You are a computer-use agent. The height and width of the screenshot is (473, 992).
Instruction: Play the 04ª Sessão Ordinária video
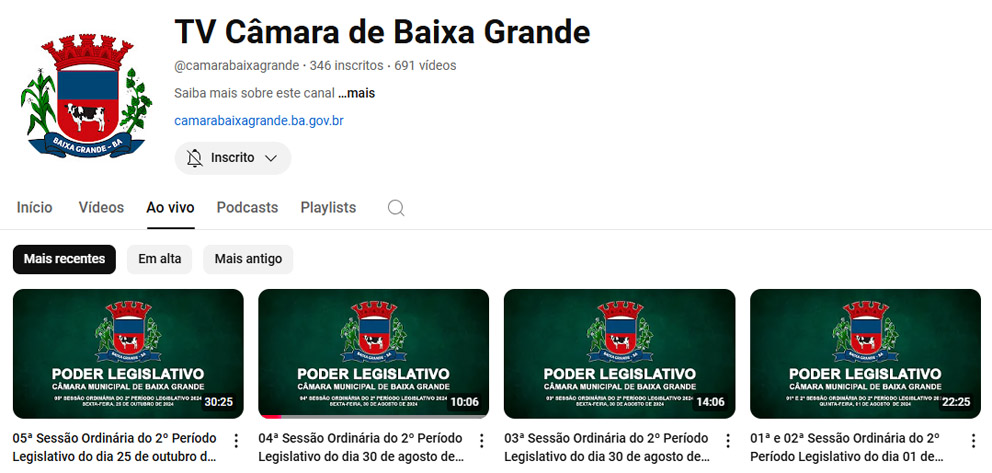373,354
